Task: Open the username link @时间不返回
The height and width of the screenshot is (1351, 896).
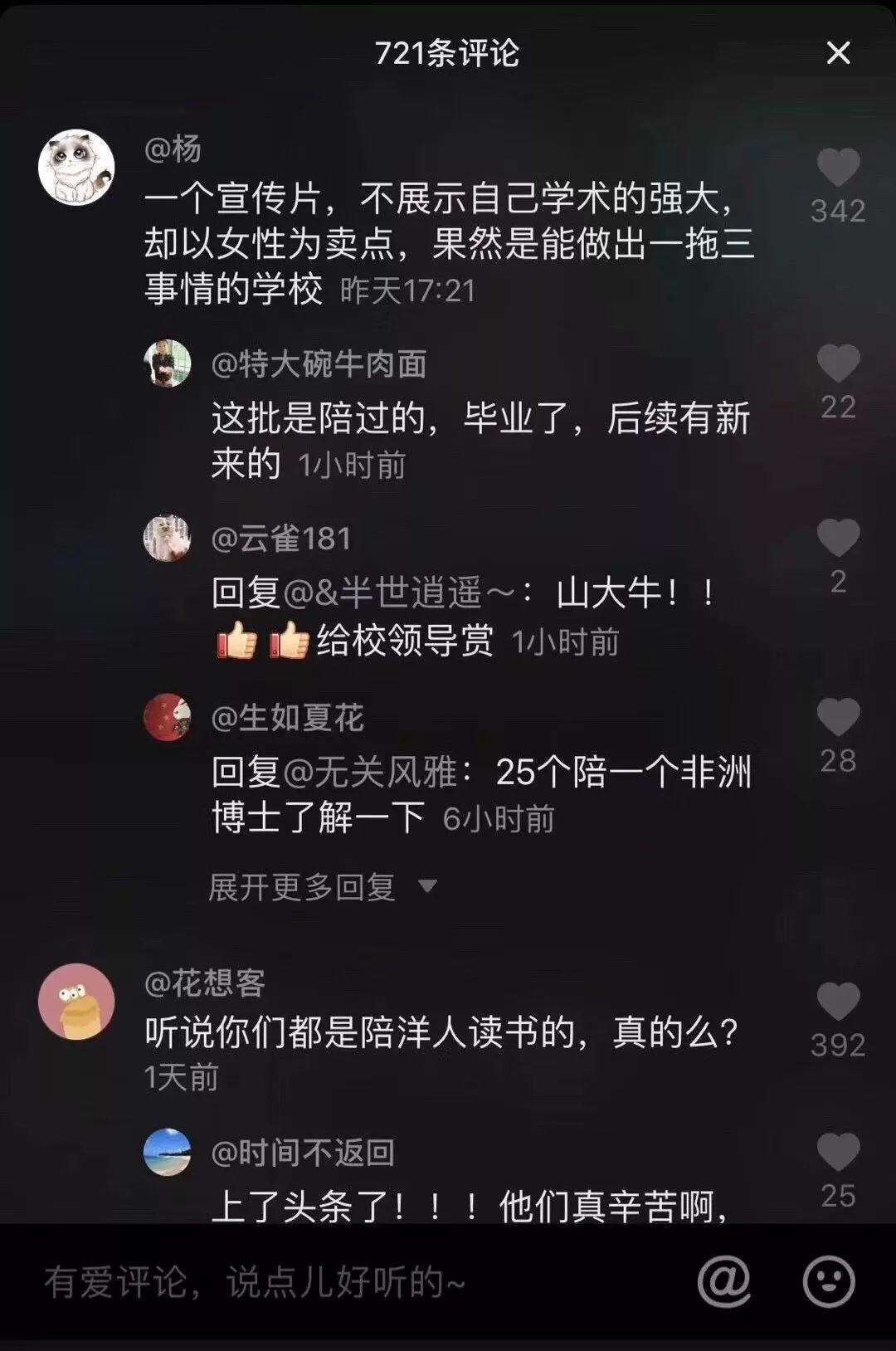Action: (303, 1153)
